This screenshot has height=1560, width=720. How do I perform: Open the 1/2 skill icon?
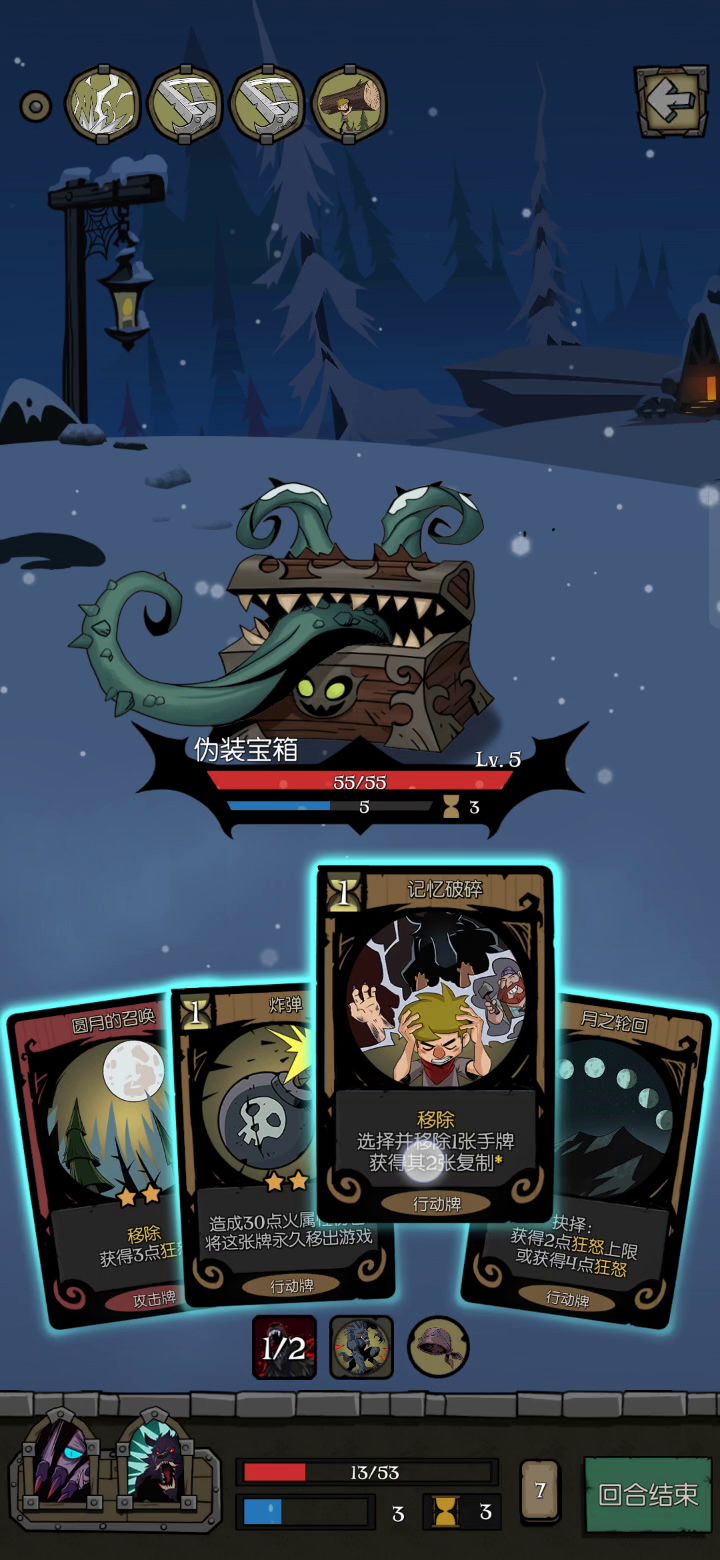point(284,1347)
